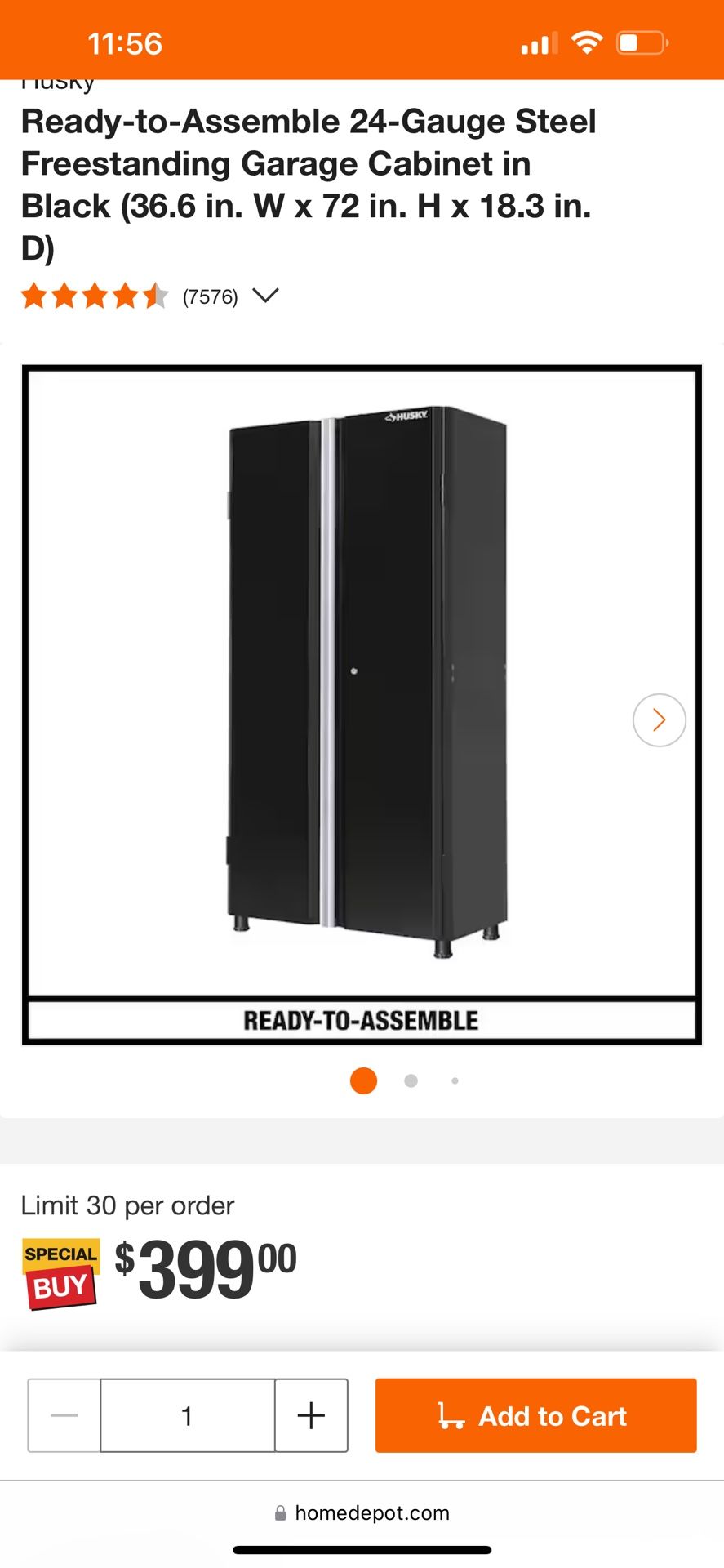Jump to the second image indicator dot

(411, 1080)
